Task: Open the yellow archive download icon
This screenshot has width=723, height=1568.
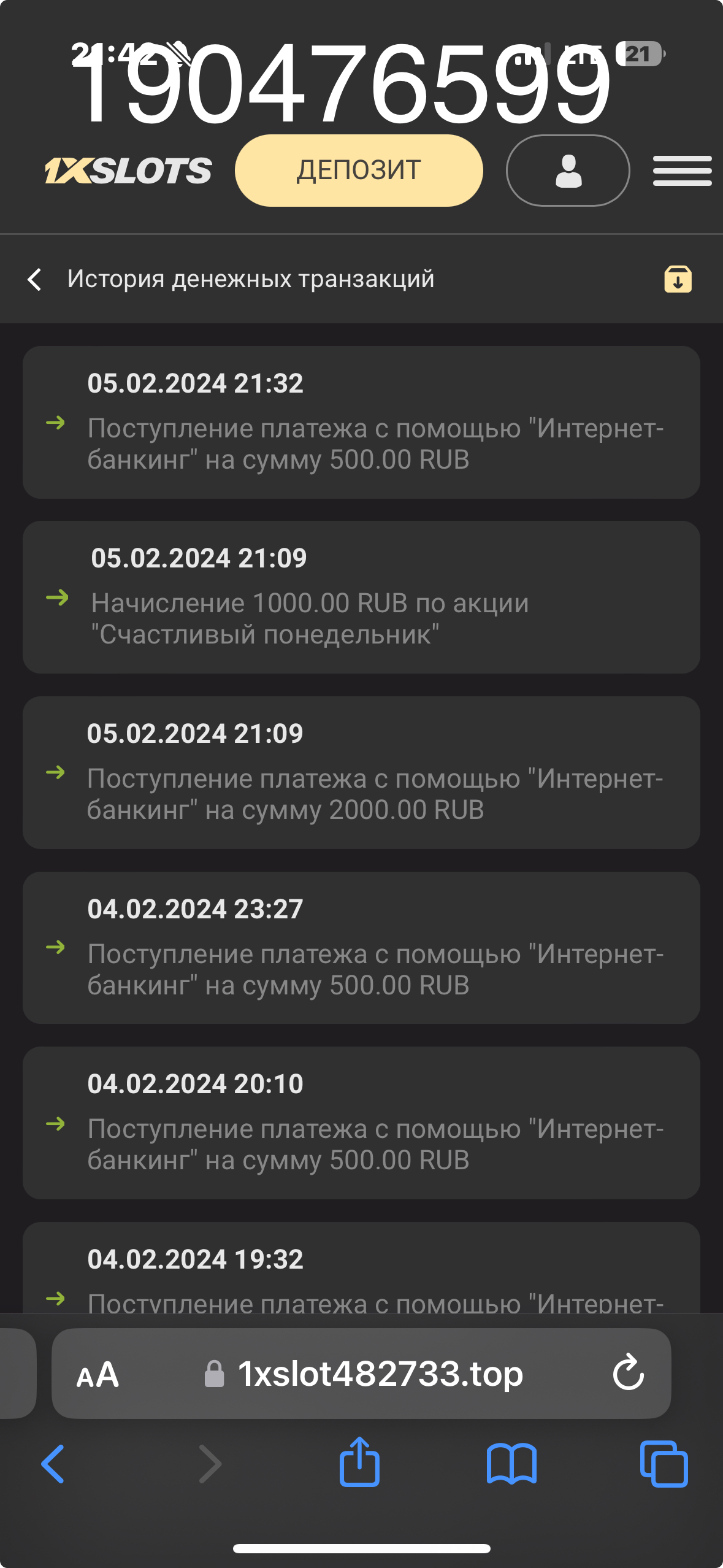Action: [678, 279]
